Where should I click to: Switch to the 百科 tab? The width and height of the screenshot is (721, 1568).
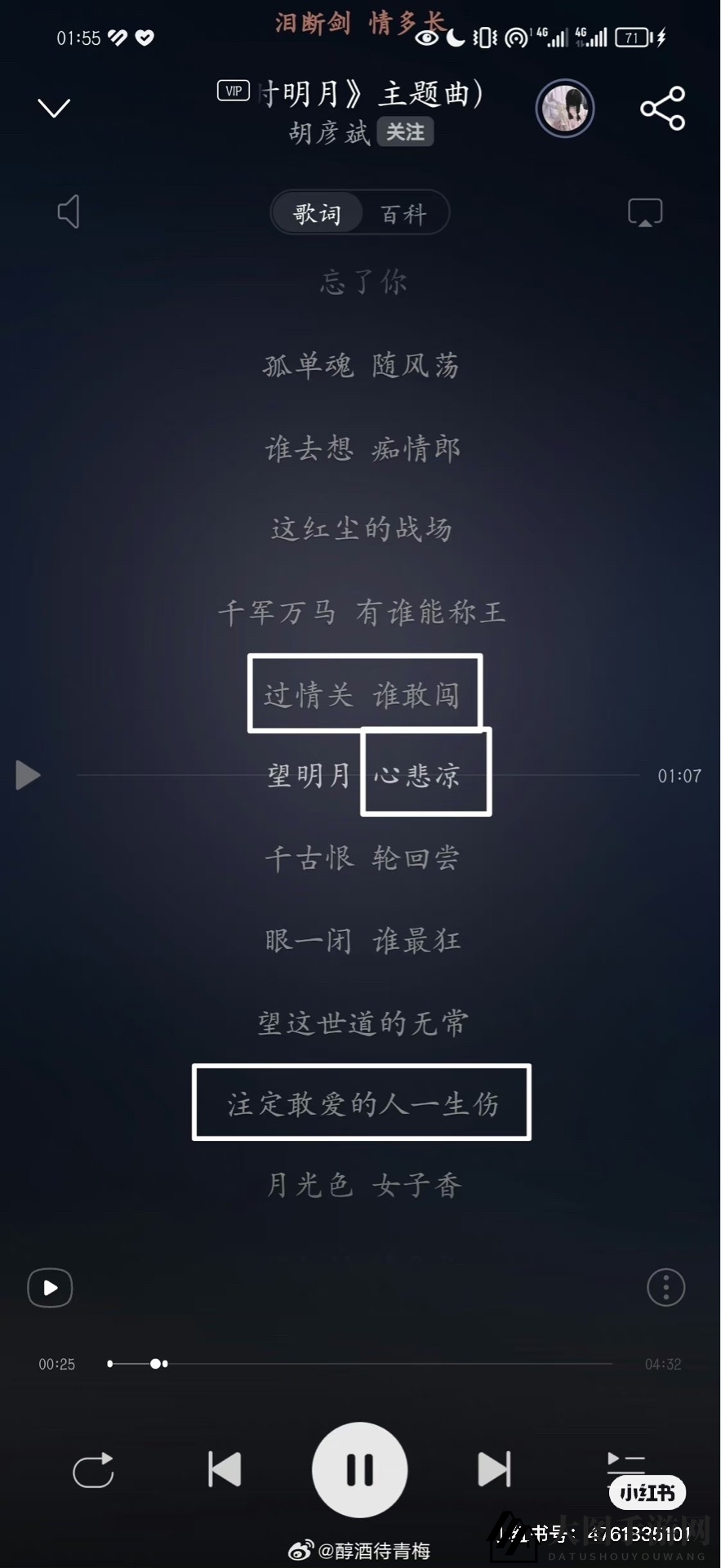(x=403, y=214)
